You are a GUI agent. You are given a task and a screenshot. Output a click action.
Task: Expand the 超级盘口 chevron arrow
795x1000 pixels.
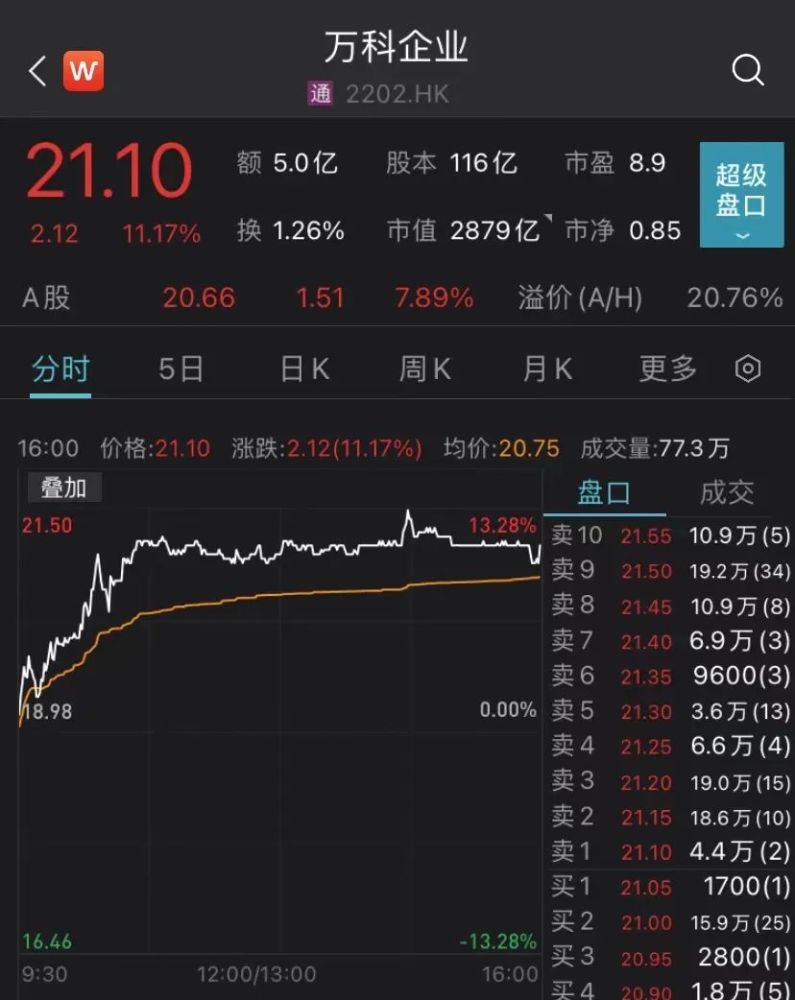[742, 236]
